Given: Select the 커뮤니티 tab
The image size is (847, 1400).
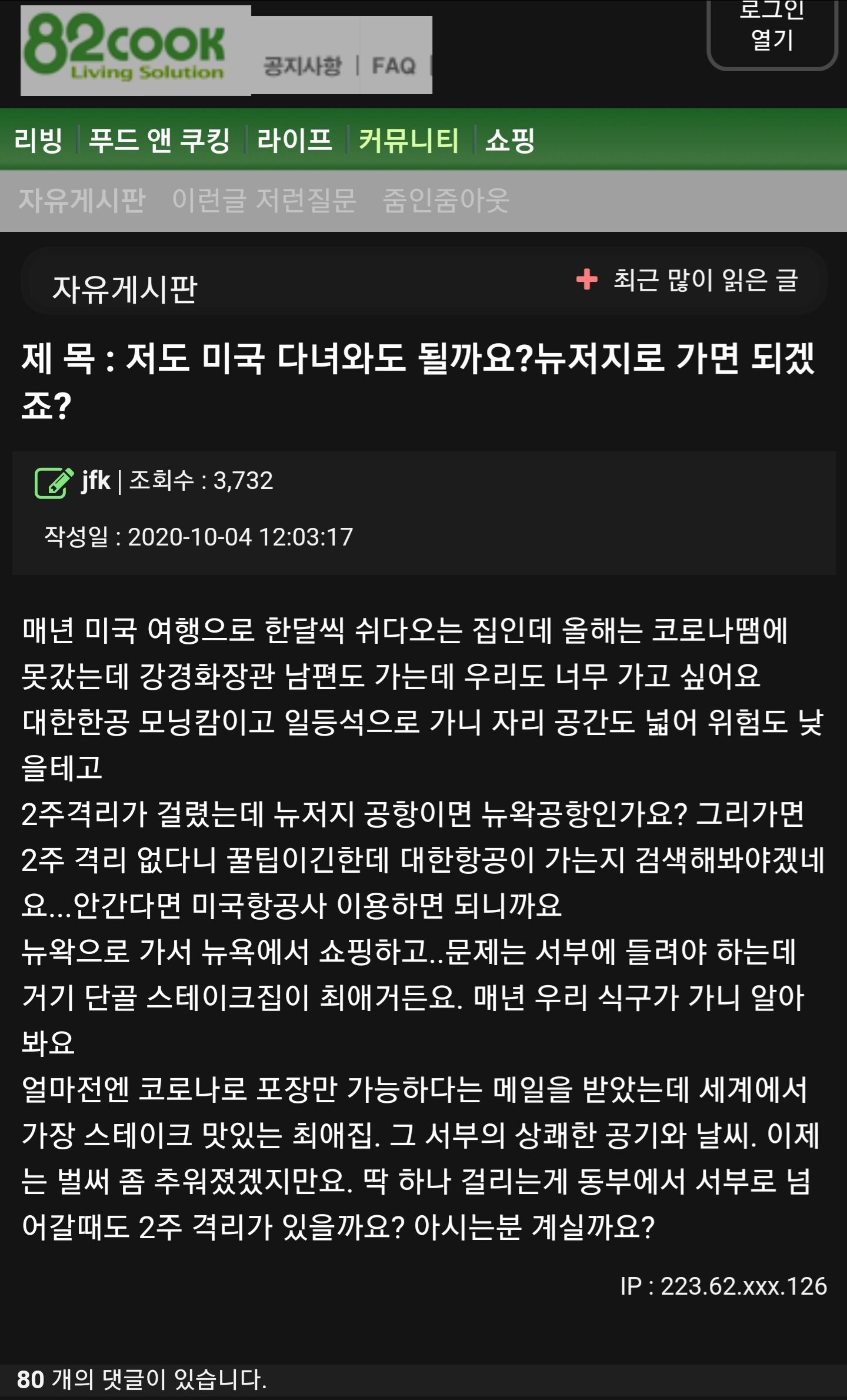Looking at the screenshot, I should [x=408, y=141].
